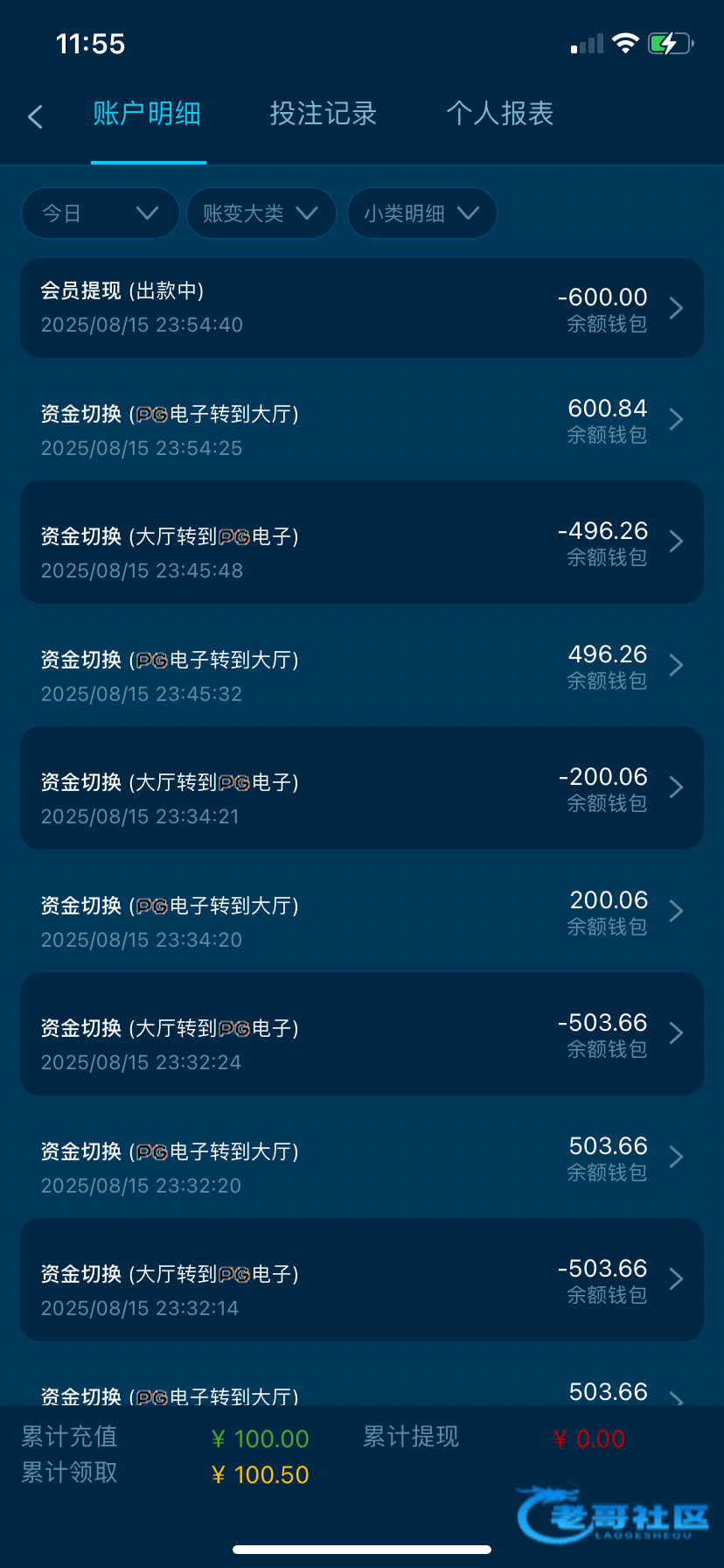Go back with the top-left arrow
The height and width of the screenshot is (1568, 724).
(35, 116)
